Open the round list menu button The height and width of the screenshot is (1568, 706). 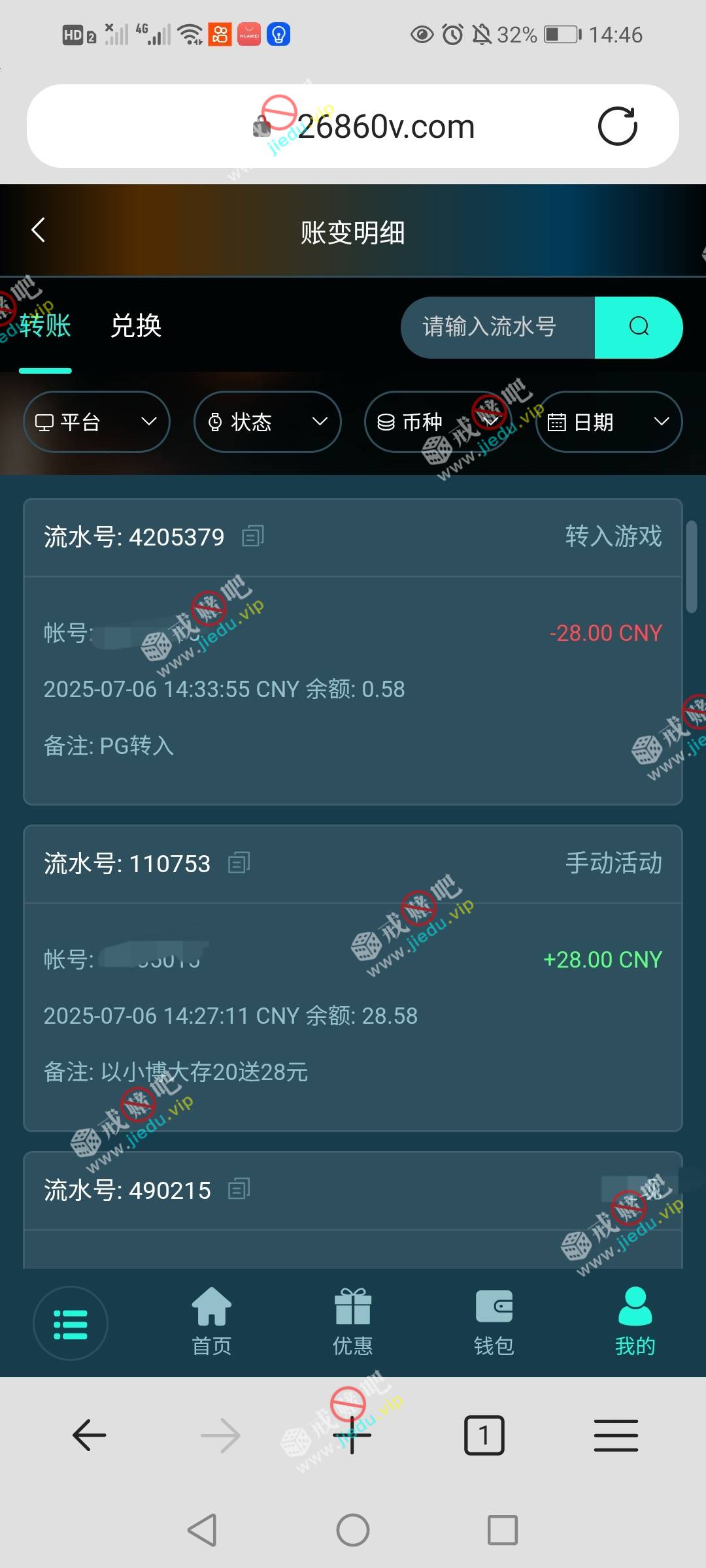[71, 1323]
